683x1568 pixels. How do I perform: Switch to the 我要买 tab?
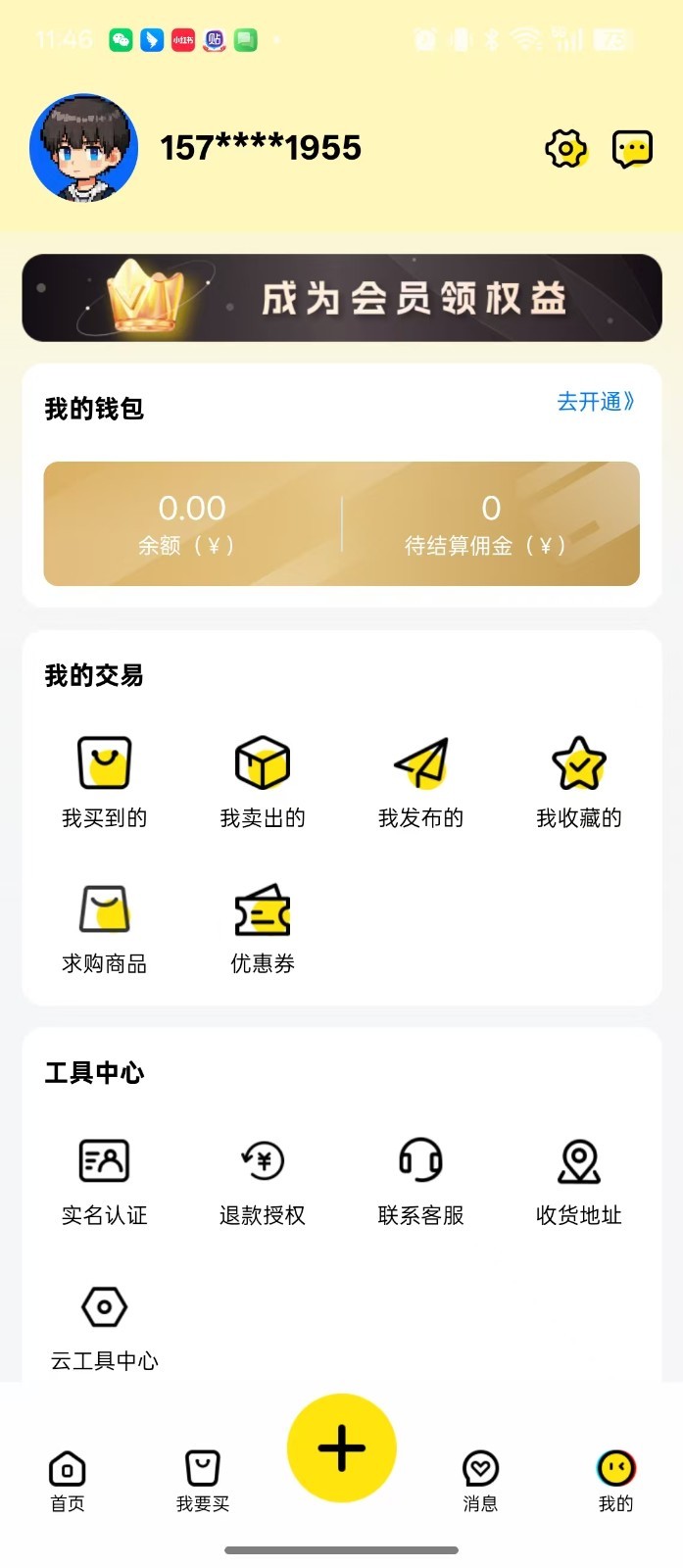(202, 1481)
